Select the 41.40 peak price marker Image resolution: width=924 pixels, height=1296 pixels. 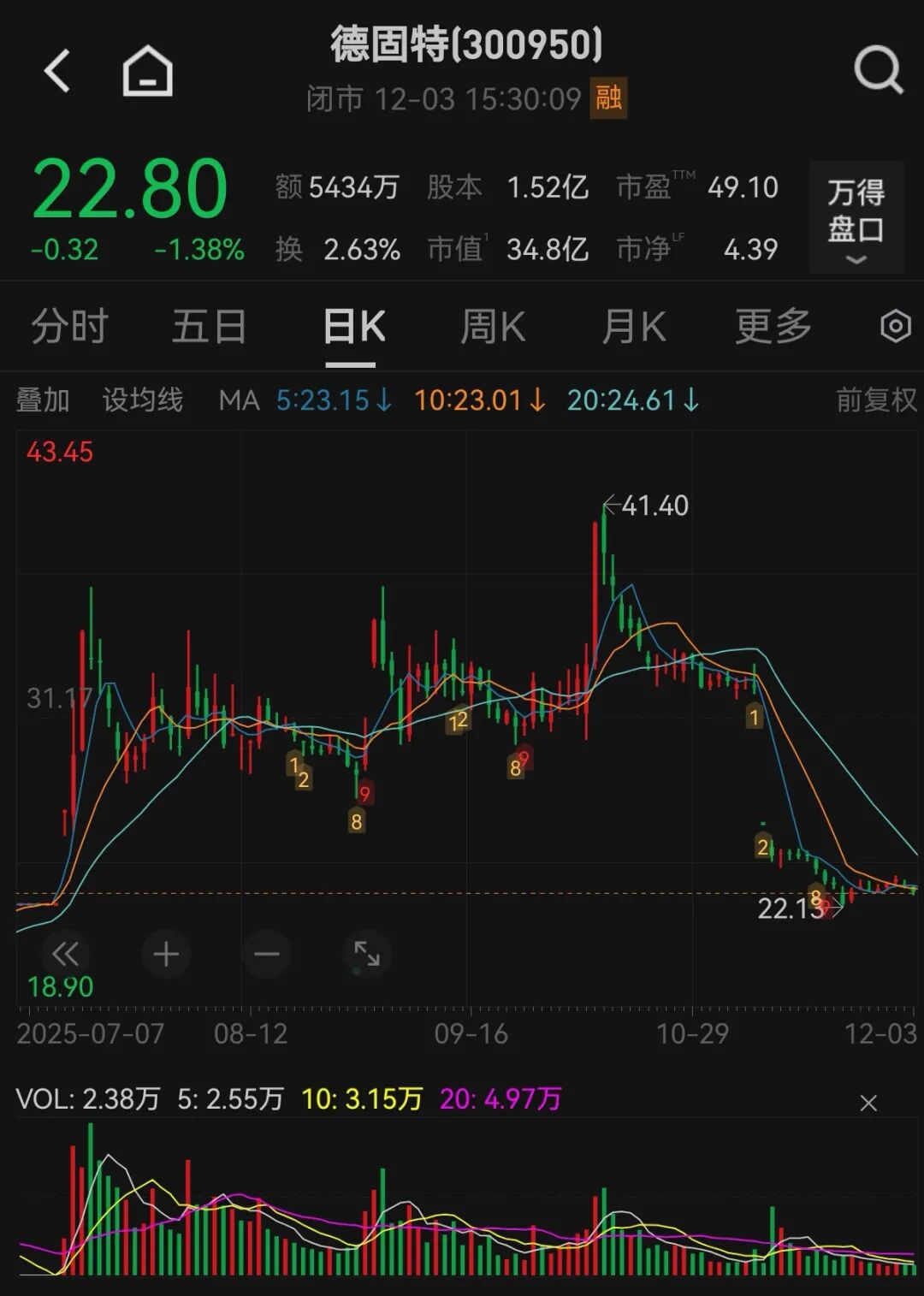[x=652, y=506]
